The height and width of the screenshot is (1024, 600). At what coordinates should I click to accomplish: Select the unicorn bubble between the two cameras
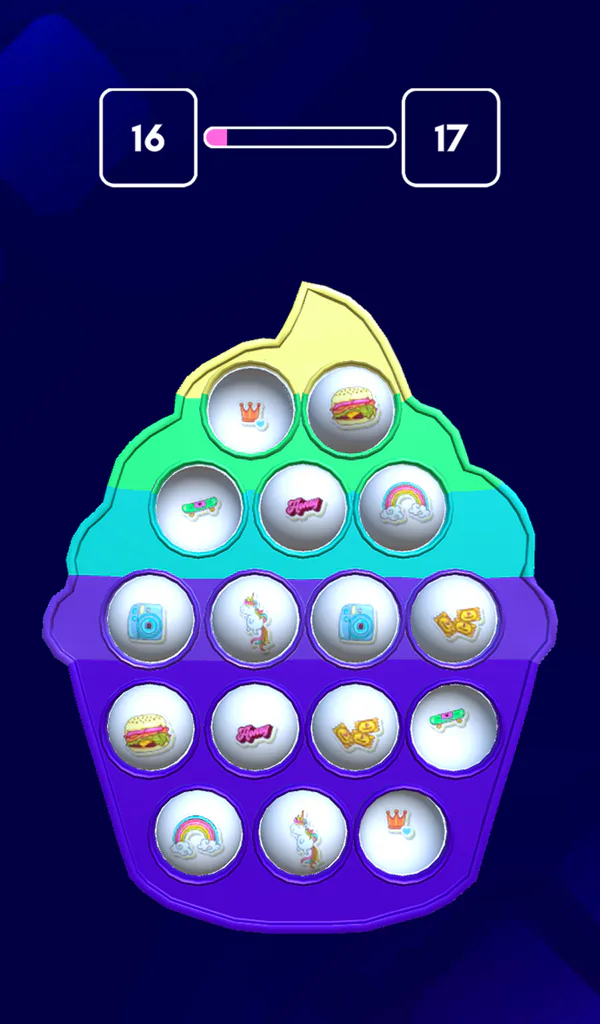pos(254,618)
